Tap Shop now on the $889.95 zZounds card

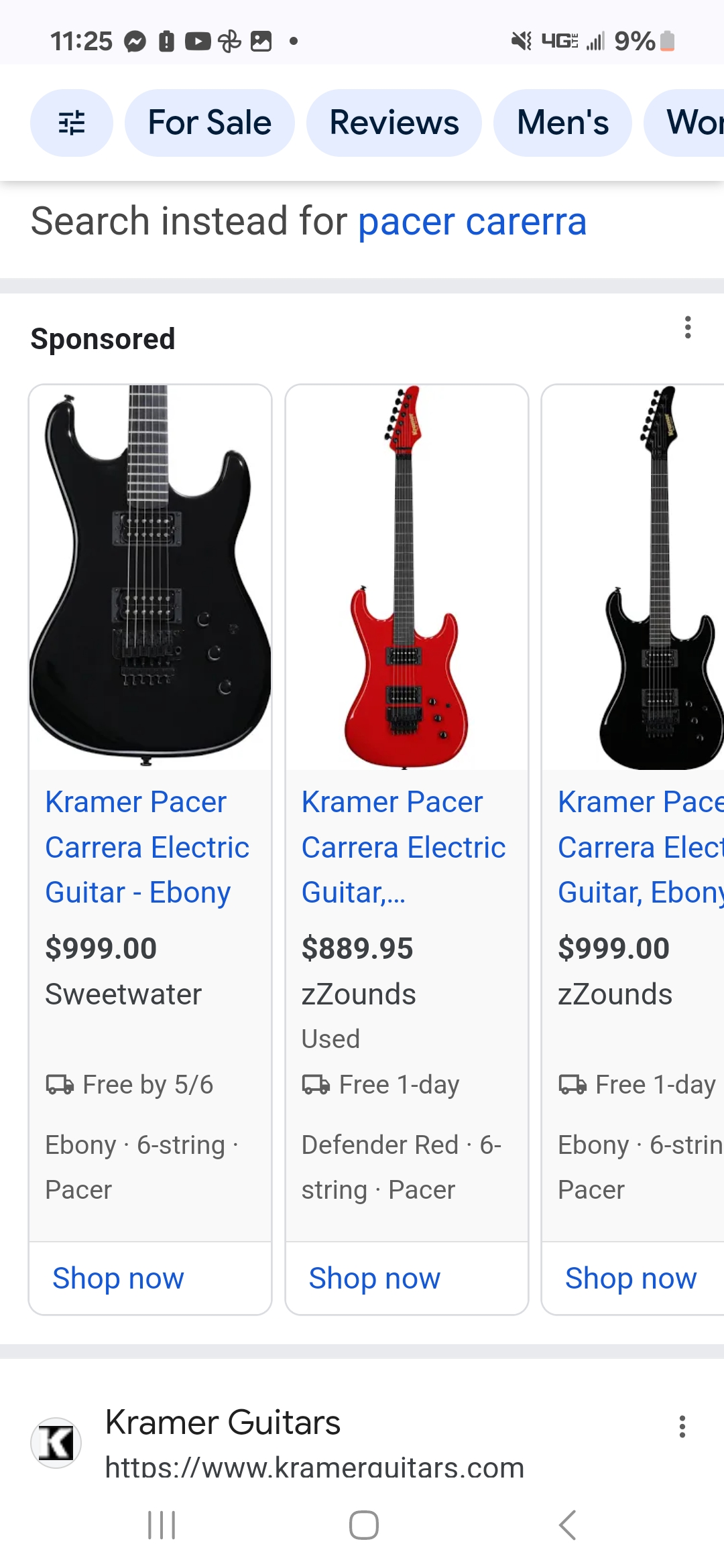pos(374,1279)
